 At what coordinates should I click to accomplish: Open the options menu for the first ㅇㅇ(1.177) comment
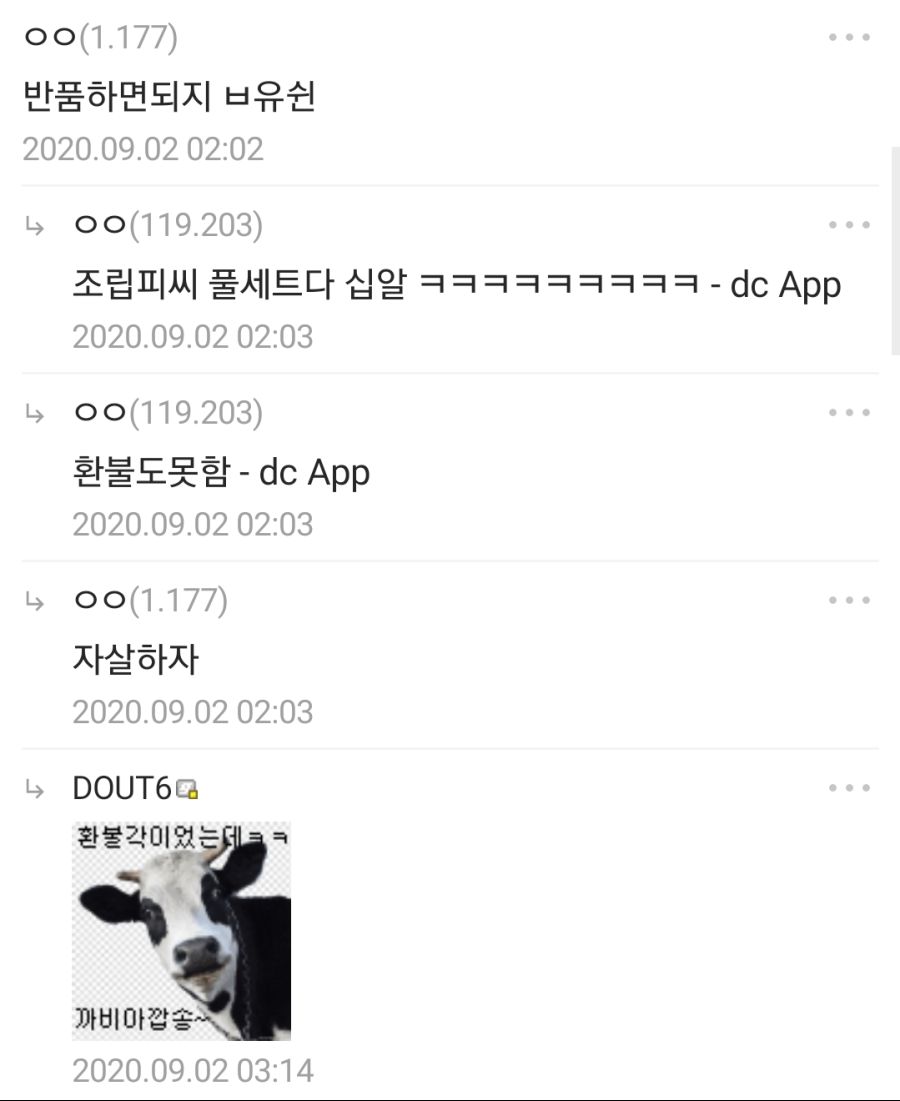pyautogui.click(x=846, y=38)
